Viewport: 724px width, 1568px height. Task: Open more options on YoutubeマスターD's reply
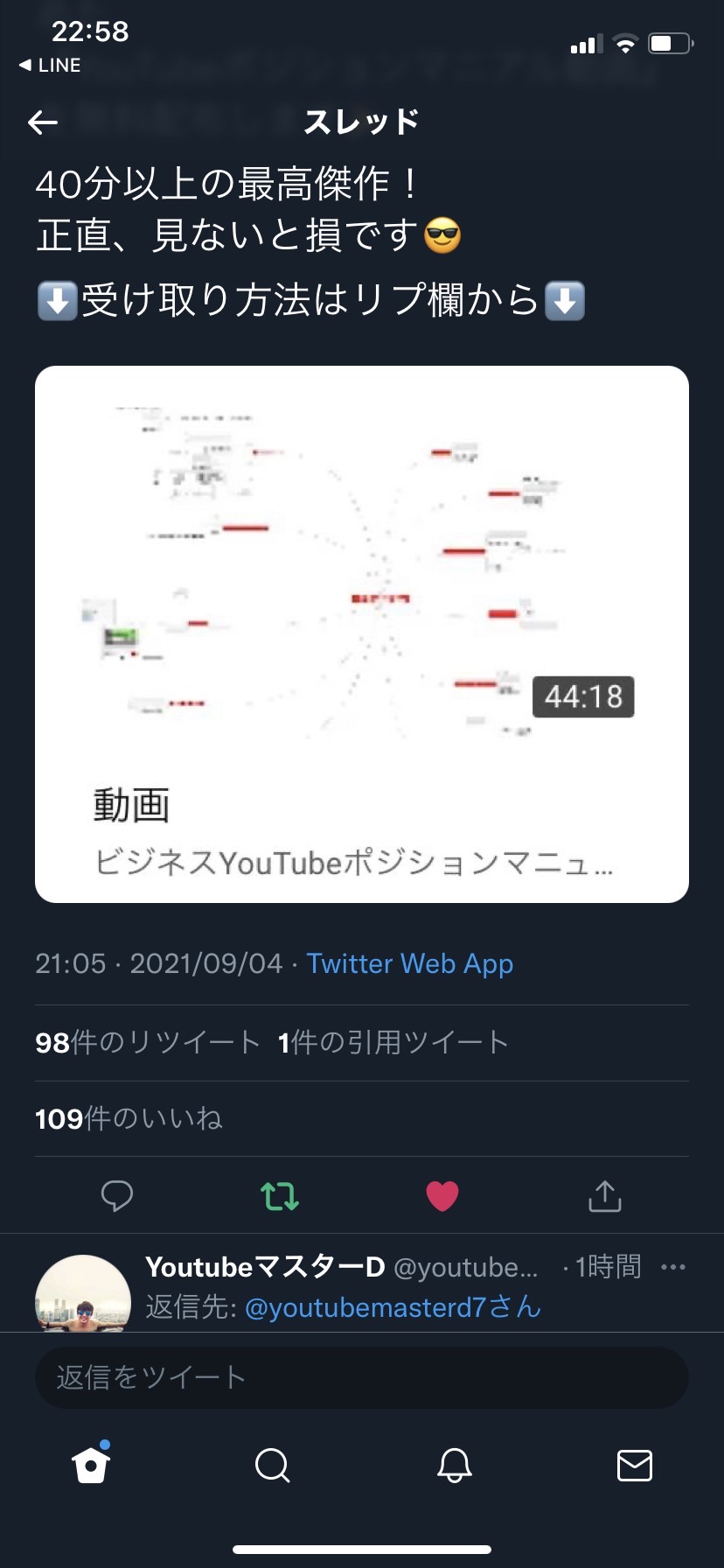(673, 1267)
